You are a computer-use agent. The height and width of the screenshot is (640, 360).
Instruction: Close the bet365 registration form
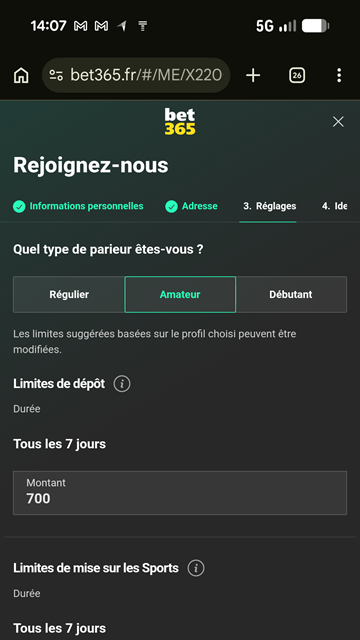coord(338,122)
